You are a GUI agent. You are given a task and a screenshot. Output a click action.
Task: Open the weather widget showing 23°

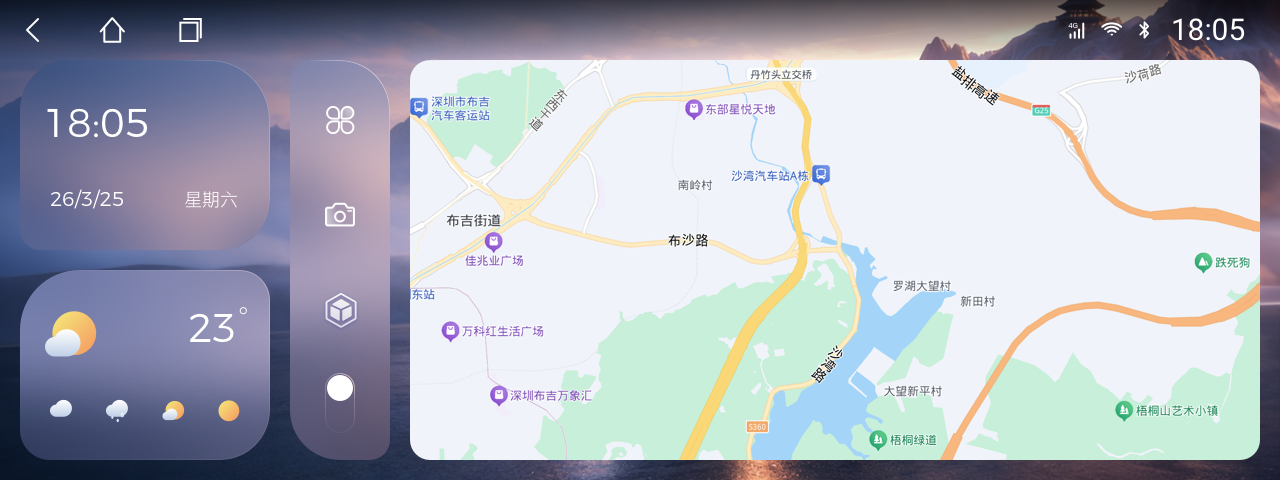(144, 364)
